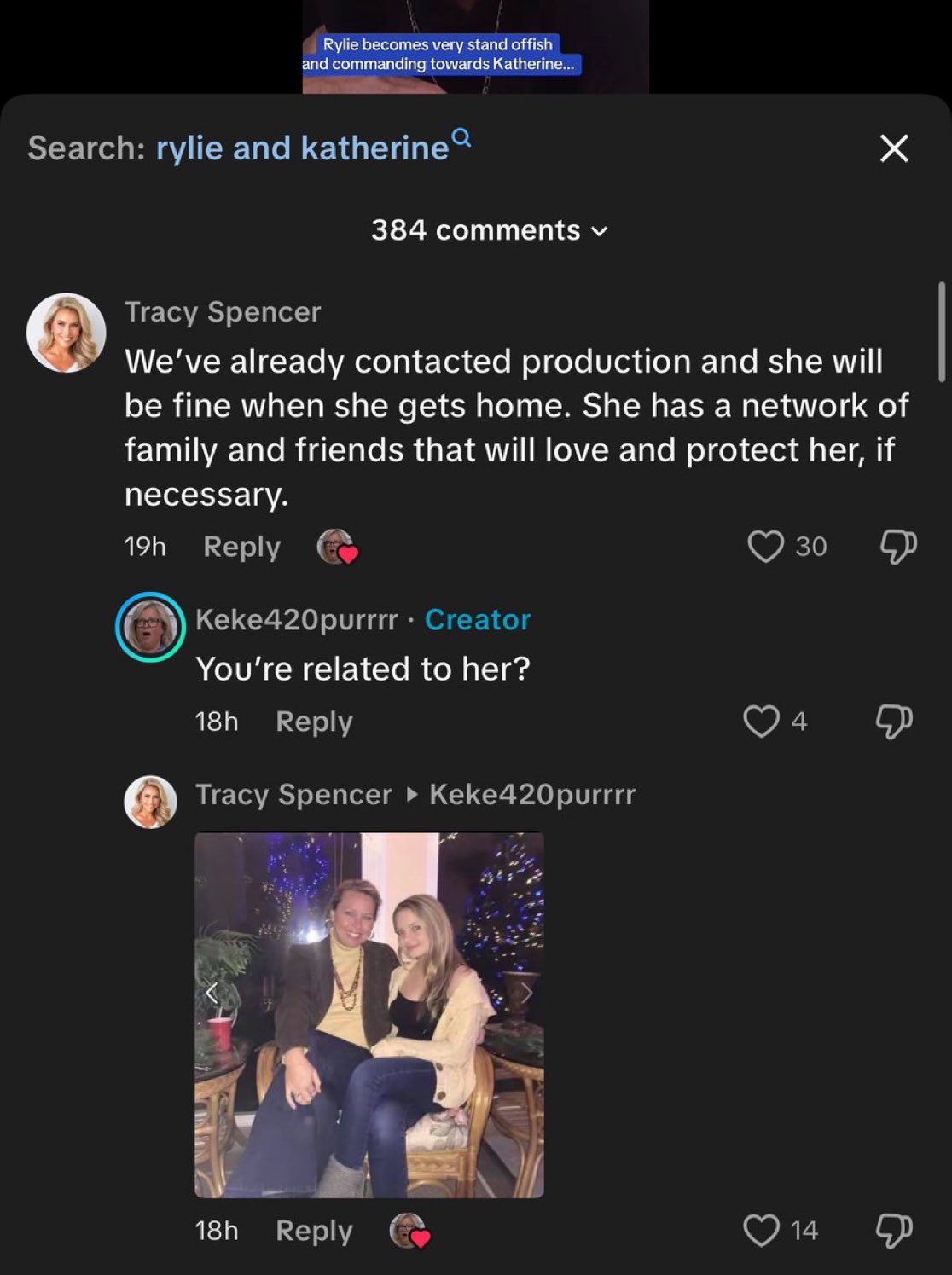Viewport: 952px width, 1275px height.
Task: Reply to Tracy Spencer's photo comment
Action: (314, 1231)
